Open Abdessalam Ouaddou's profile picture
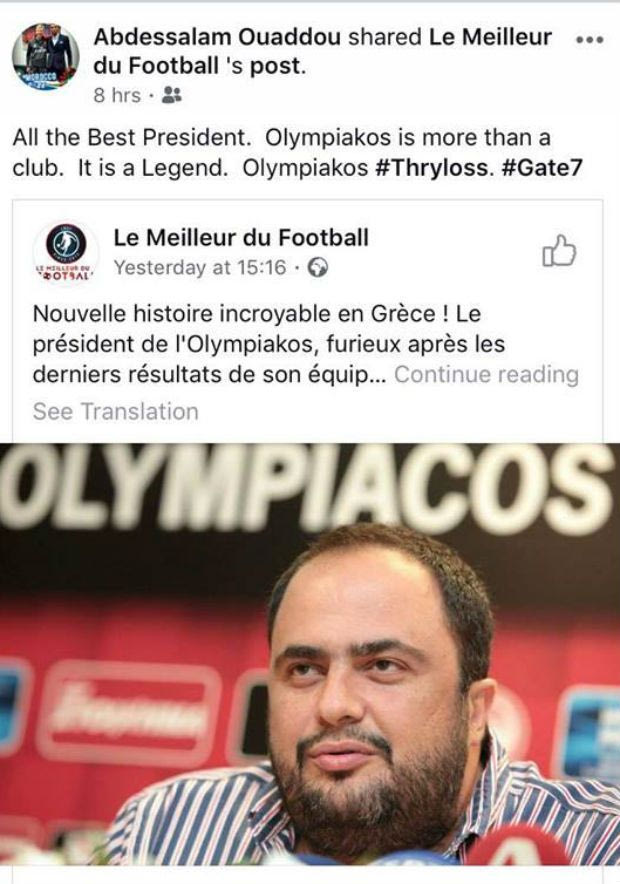 (x=45, y=56)
